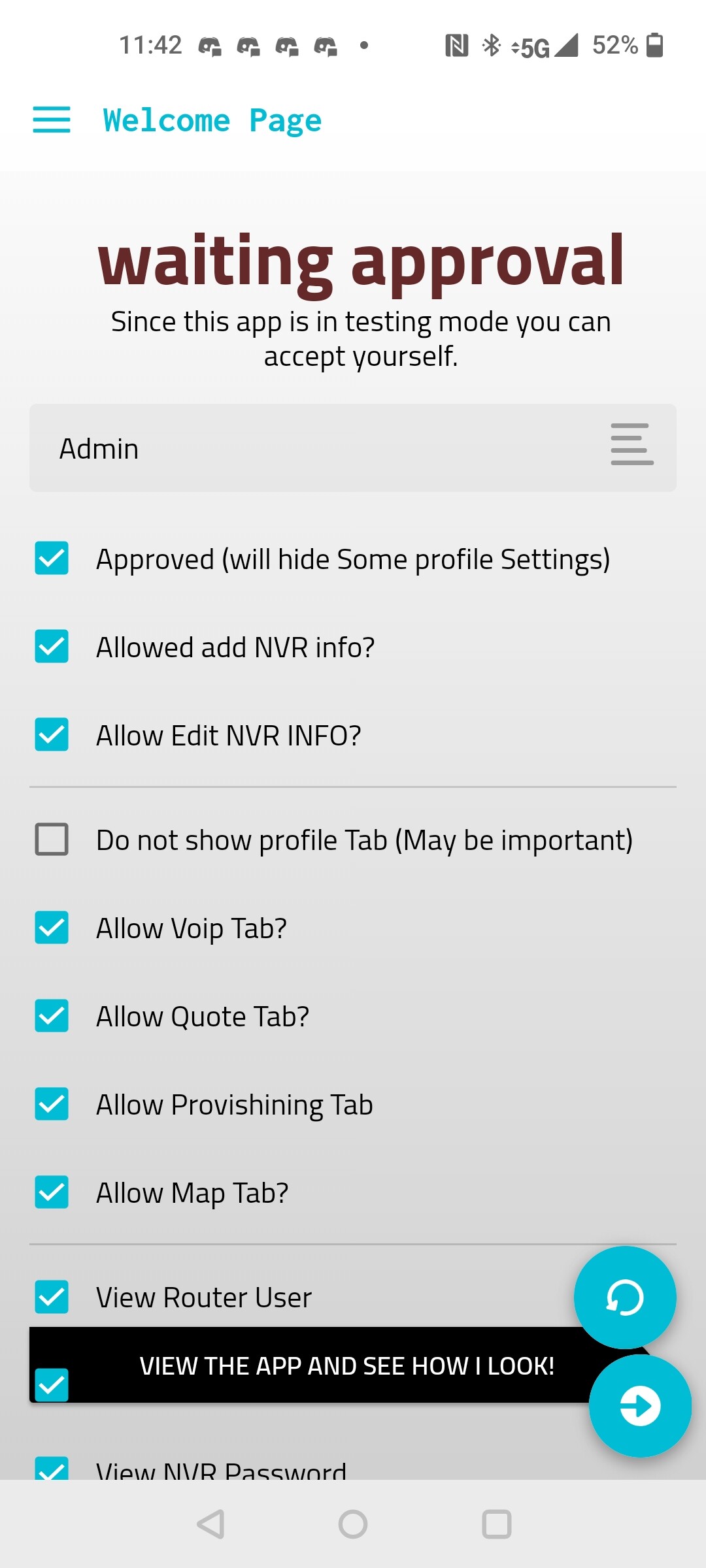This screenshot has width=706, height=1568.
Task: Uncheck Allow Map Tab
Action: (52, 1192)
